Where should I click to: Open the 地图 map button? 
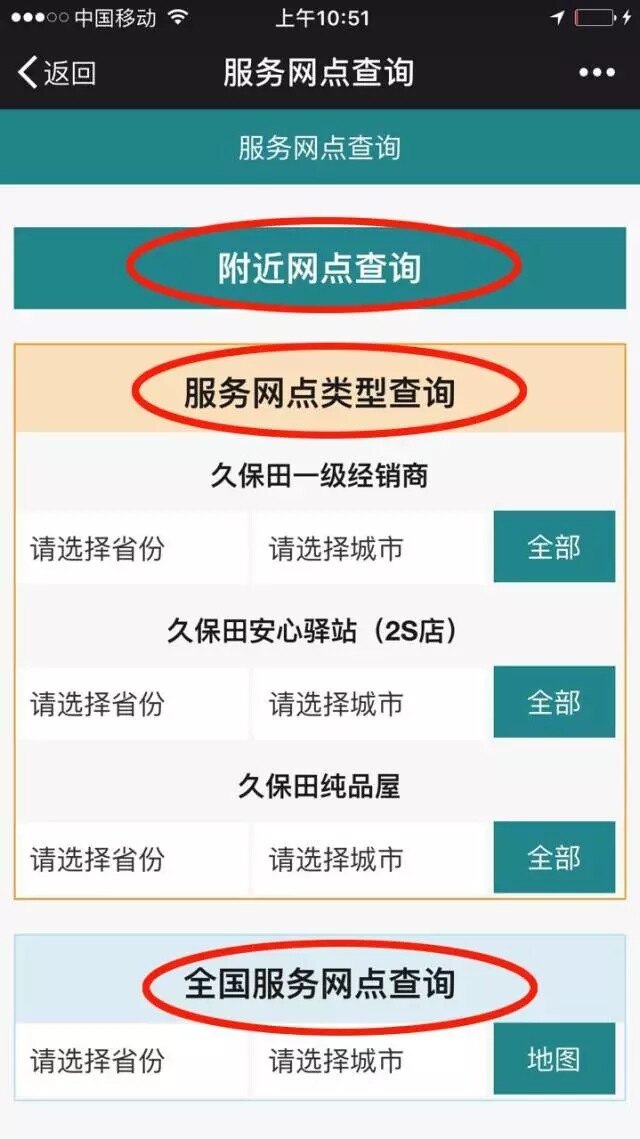(x=554, y=1059)
